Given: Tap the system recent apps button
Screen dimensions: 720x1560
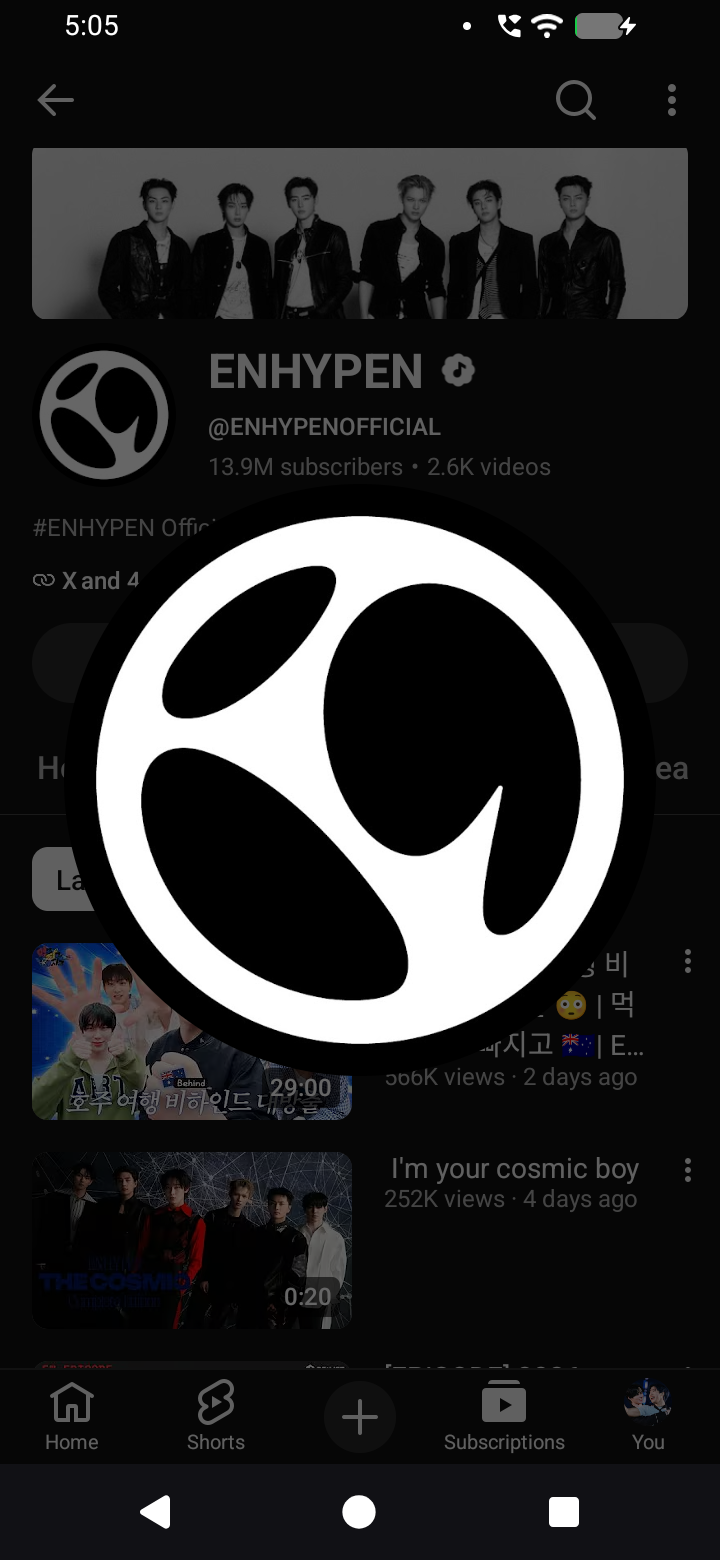Looking at the screenshot, I should coord(564,1512).
